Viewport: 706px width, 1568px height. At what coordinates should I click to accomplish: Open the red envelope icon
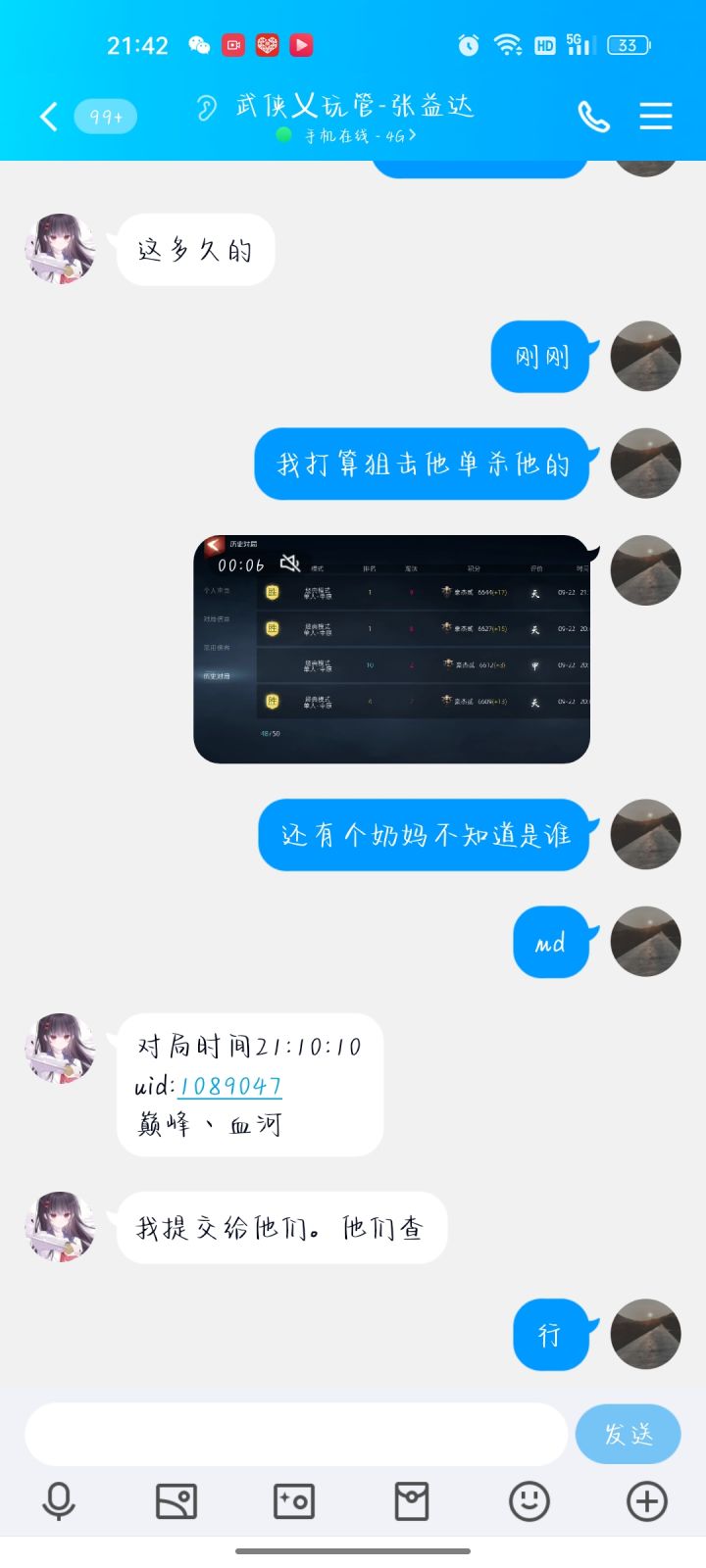click(412, 1500)
